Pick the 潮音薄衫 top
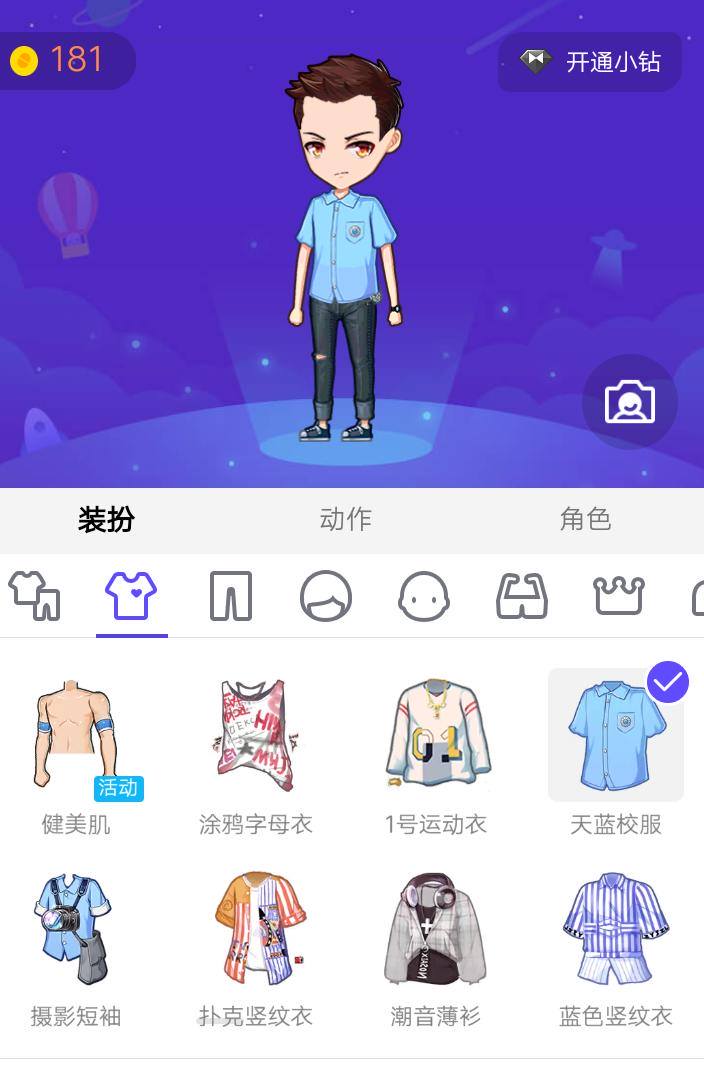The height and width of the screenshot is (1067, 704). [x=436, y=930]
